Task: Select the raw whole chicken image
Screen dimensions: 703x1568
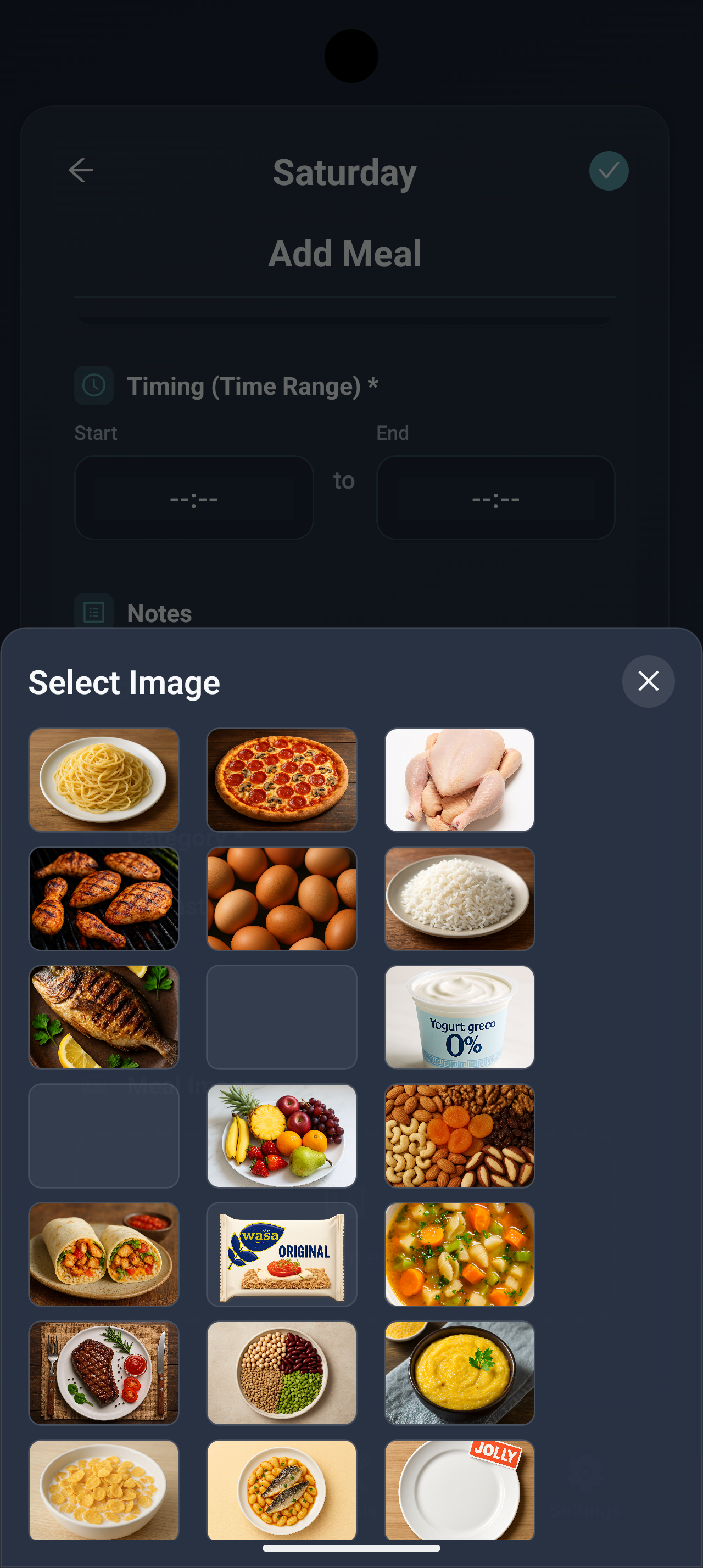Action: pyautogui.click(x=459, y=780)
